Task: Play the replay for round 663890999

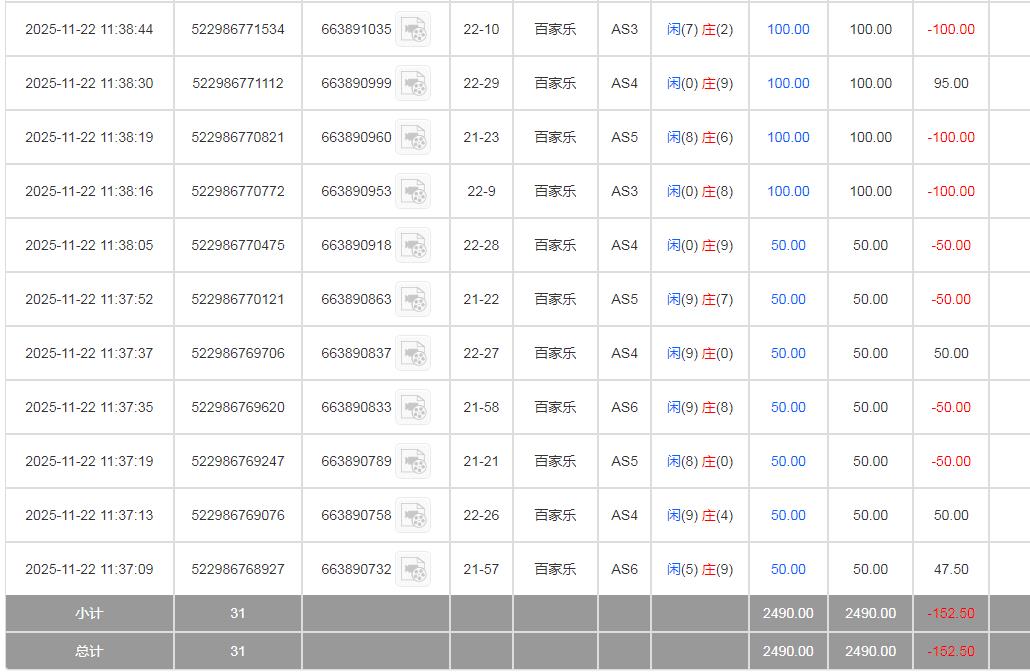Action: [413, 84]
